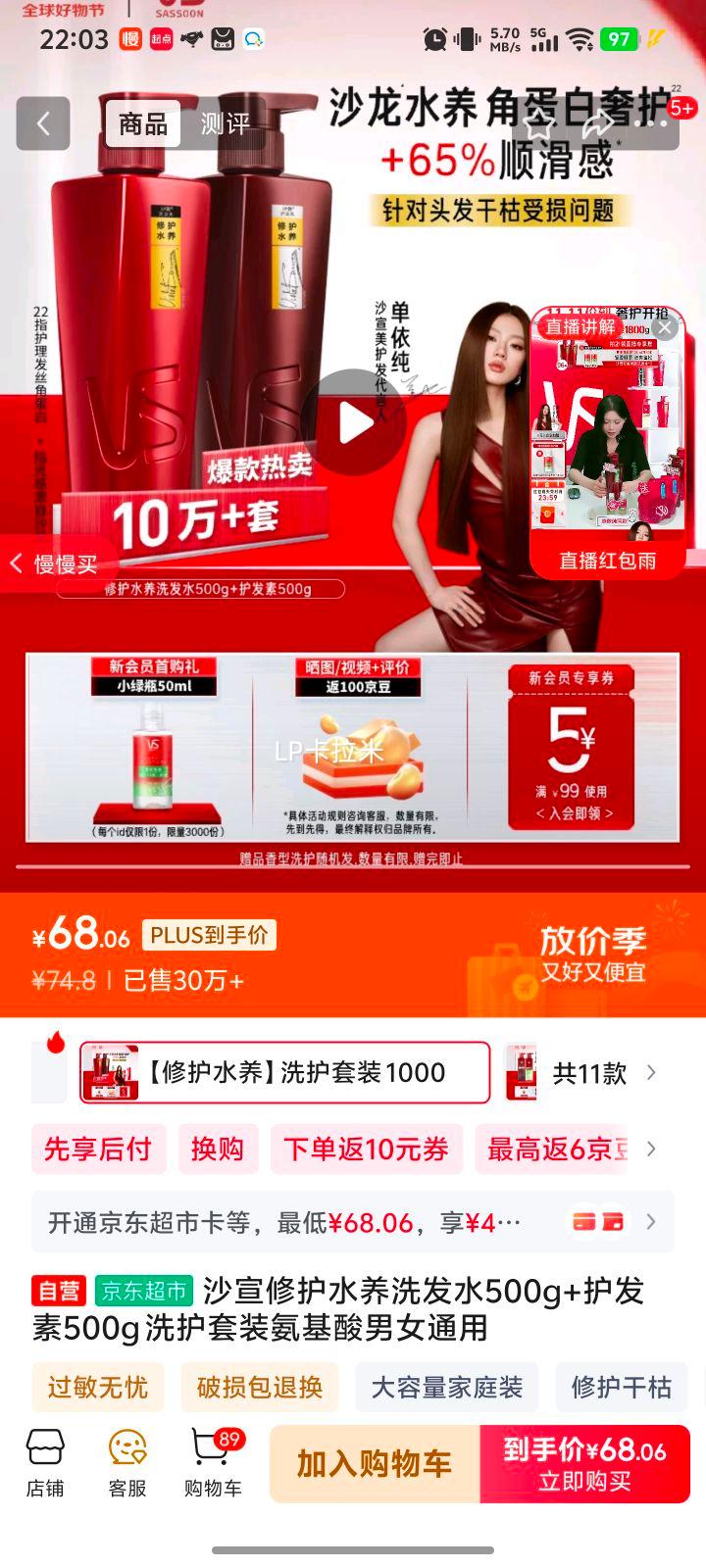The height and width of the screenshot is (1568, 706).
Task: Open the 慢慢买 side panel
Action: pyautogui.click(x=57, y=563)
